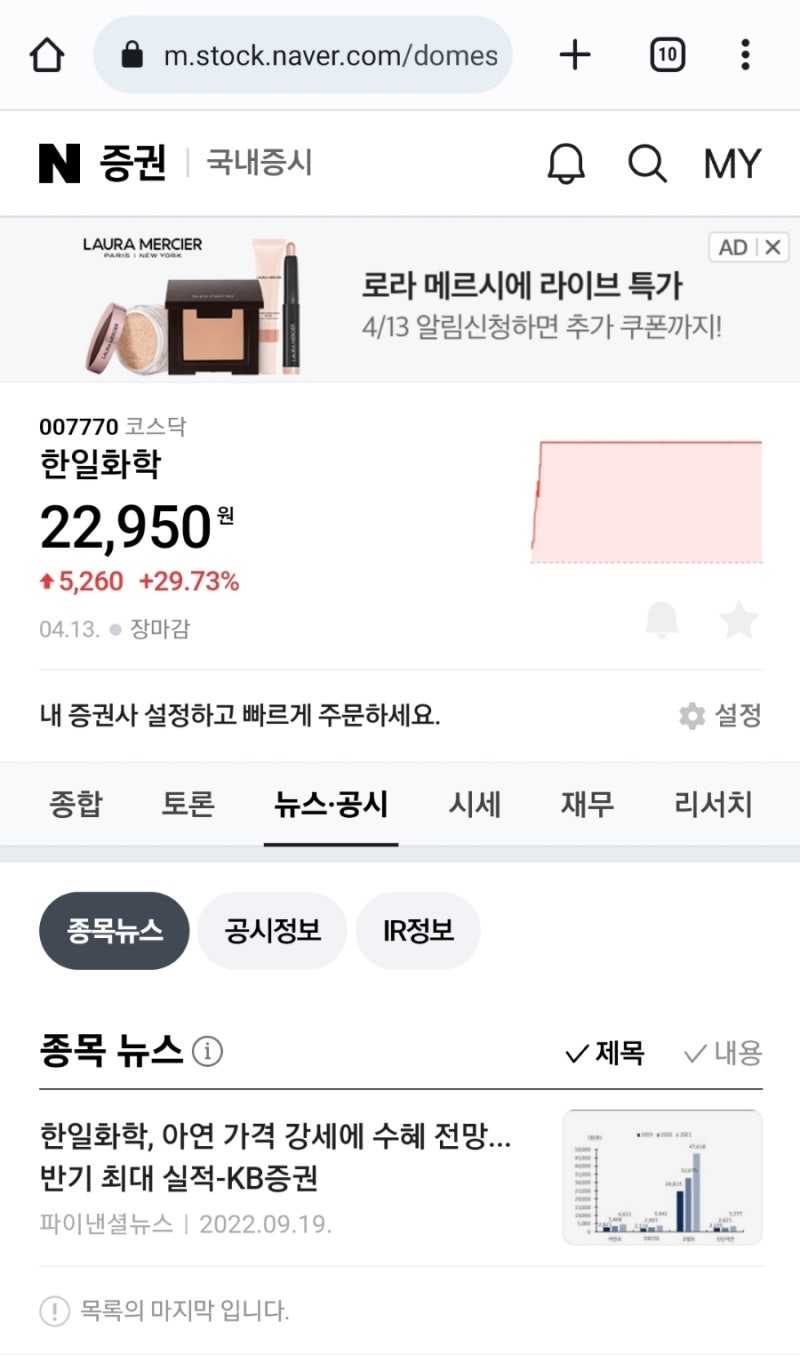This screenshot has width=800, height=1355.
Task: Tap the mini price chart of 한일화학
Action: pyautogui.click(x=647, y=500)
